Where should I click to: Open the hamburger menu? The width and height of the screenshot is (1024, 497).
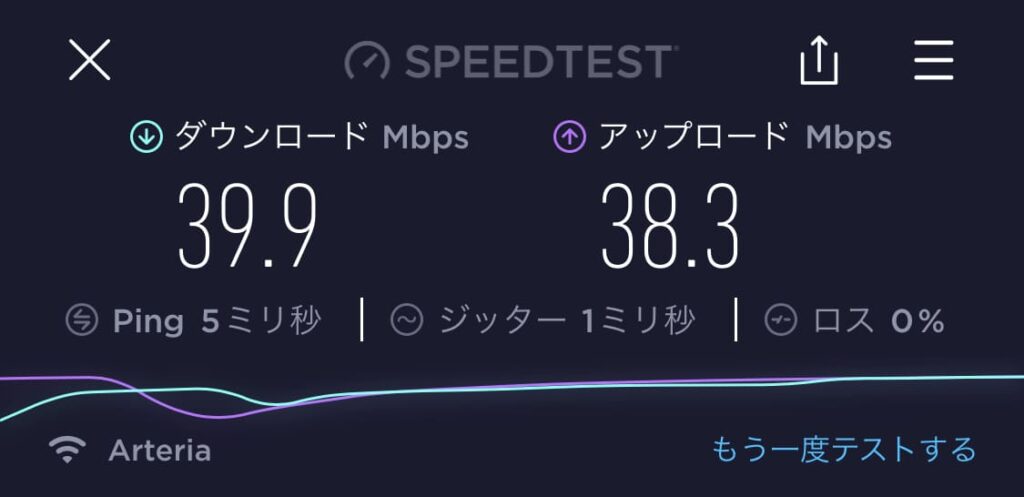point(934,62)
